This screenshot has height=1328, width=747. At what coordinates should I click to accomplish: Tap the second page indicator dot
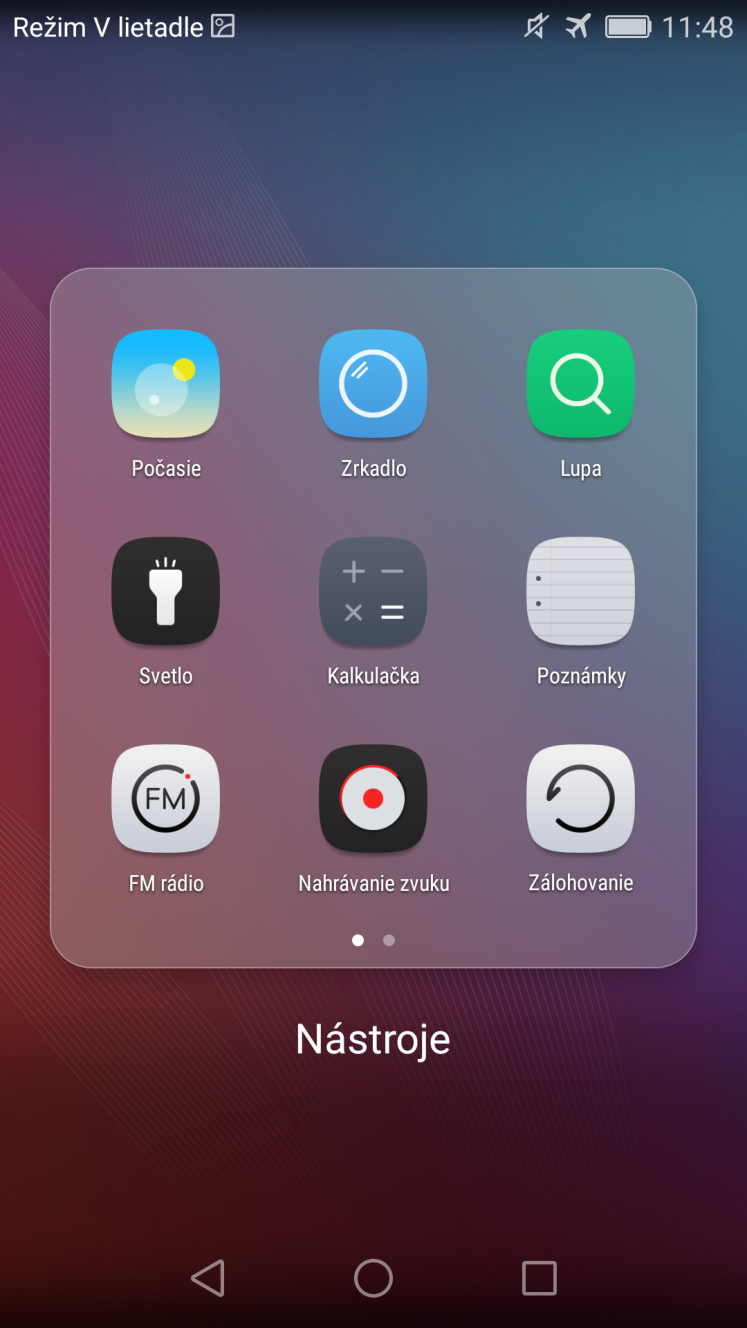tap(389, 940)
